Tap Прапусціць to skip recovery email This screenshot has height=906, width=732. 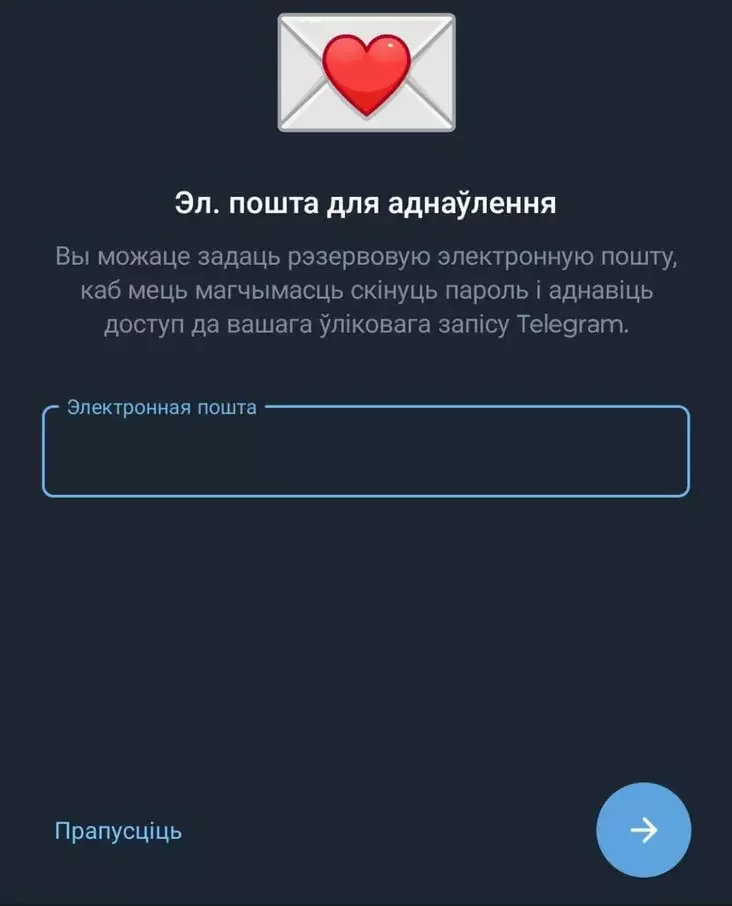coord(118,831)
